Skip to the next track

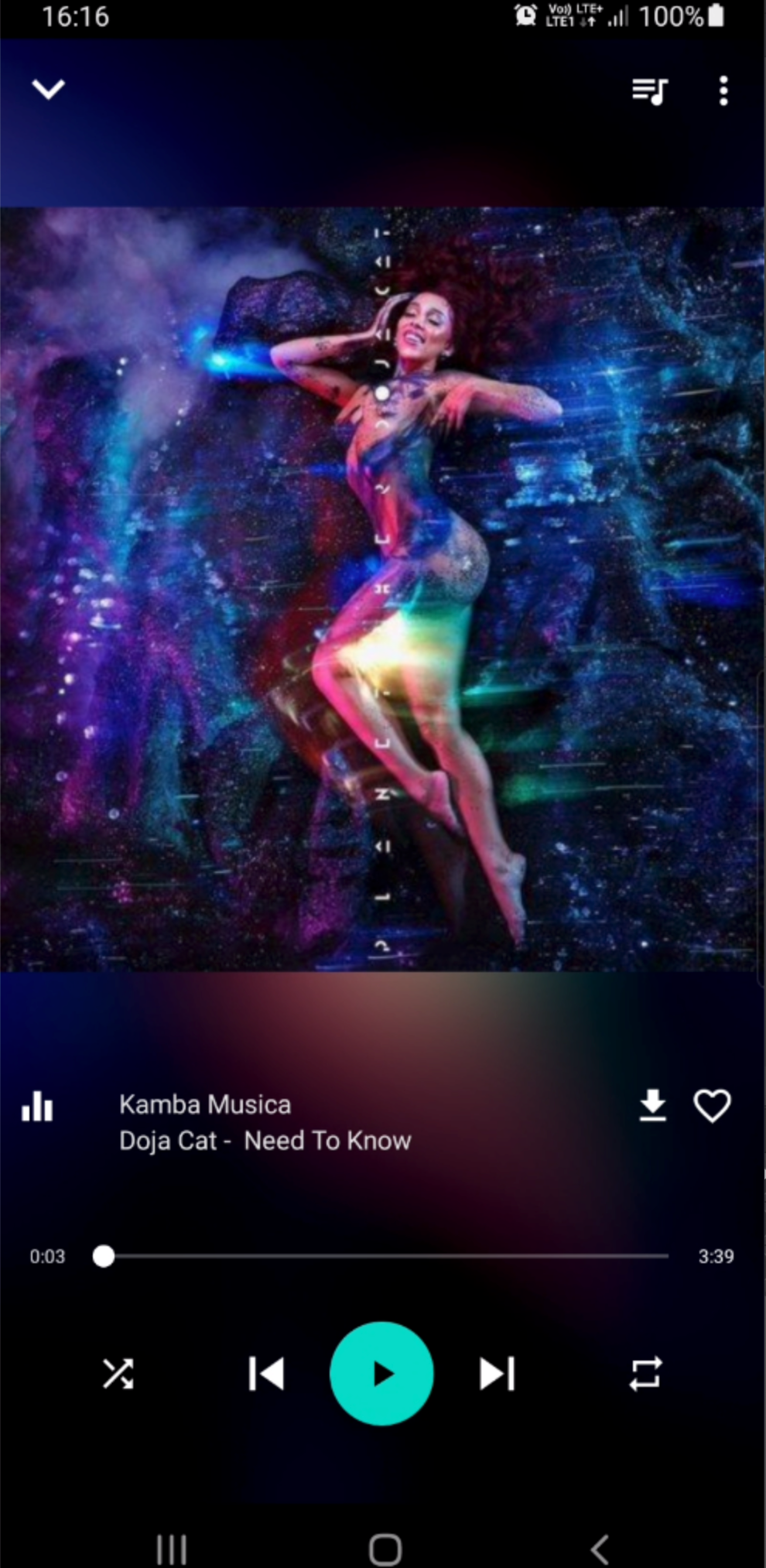pyautogui.click(x=497, y=1374)
